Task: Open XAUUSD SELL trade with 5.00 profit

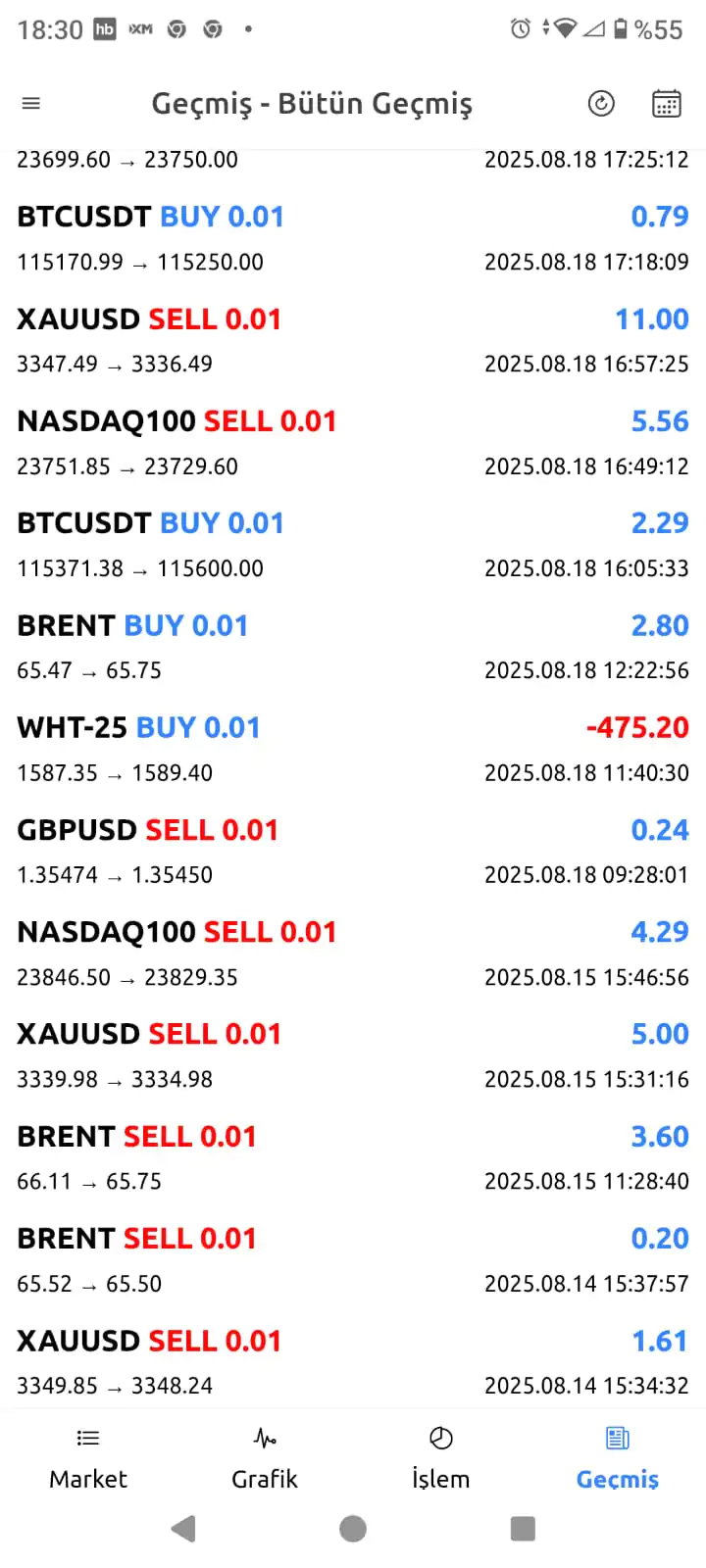Action: [x=353, y=1054]
